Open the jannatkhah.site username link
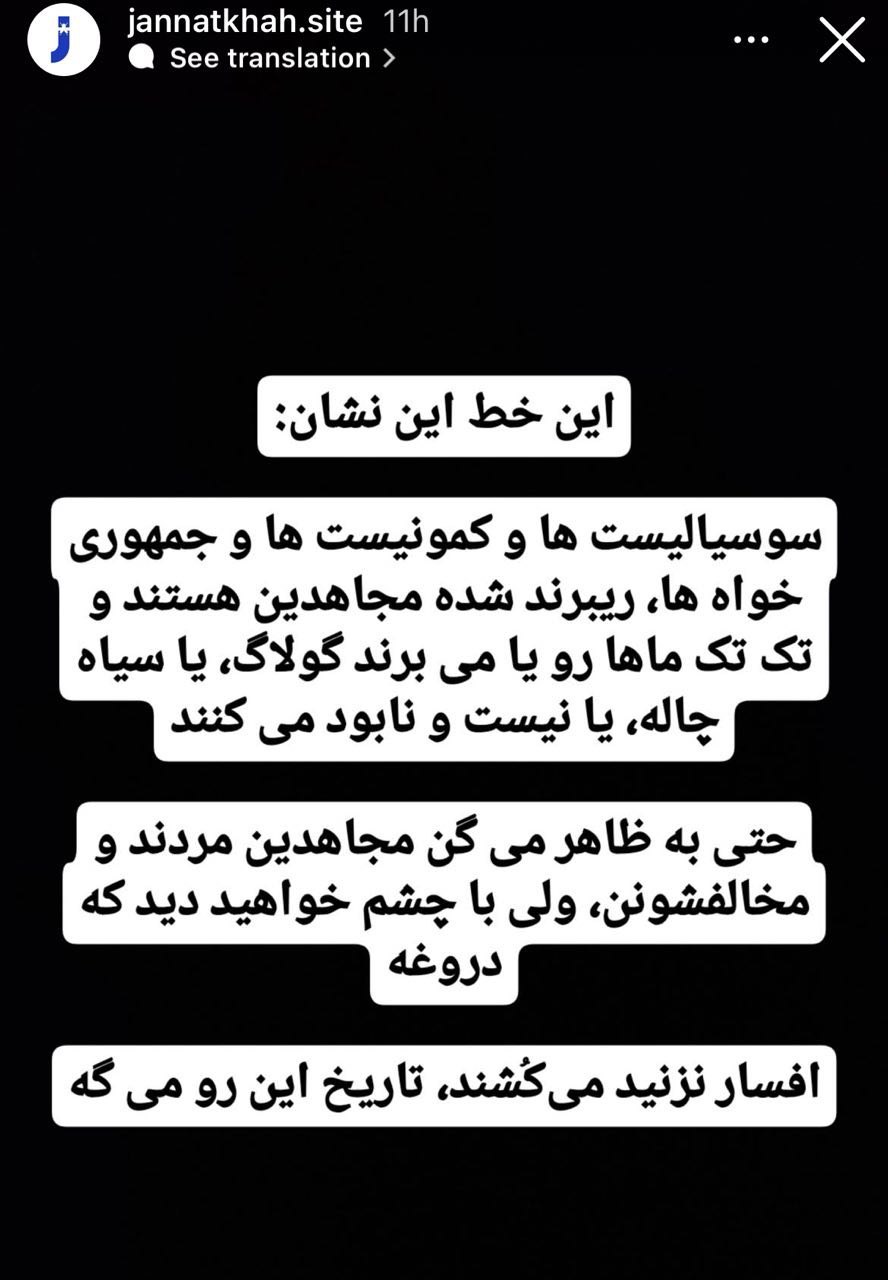Screen dimensions: 888x1280 point(244,22)
